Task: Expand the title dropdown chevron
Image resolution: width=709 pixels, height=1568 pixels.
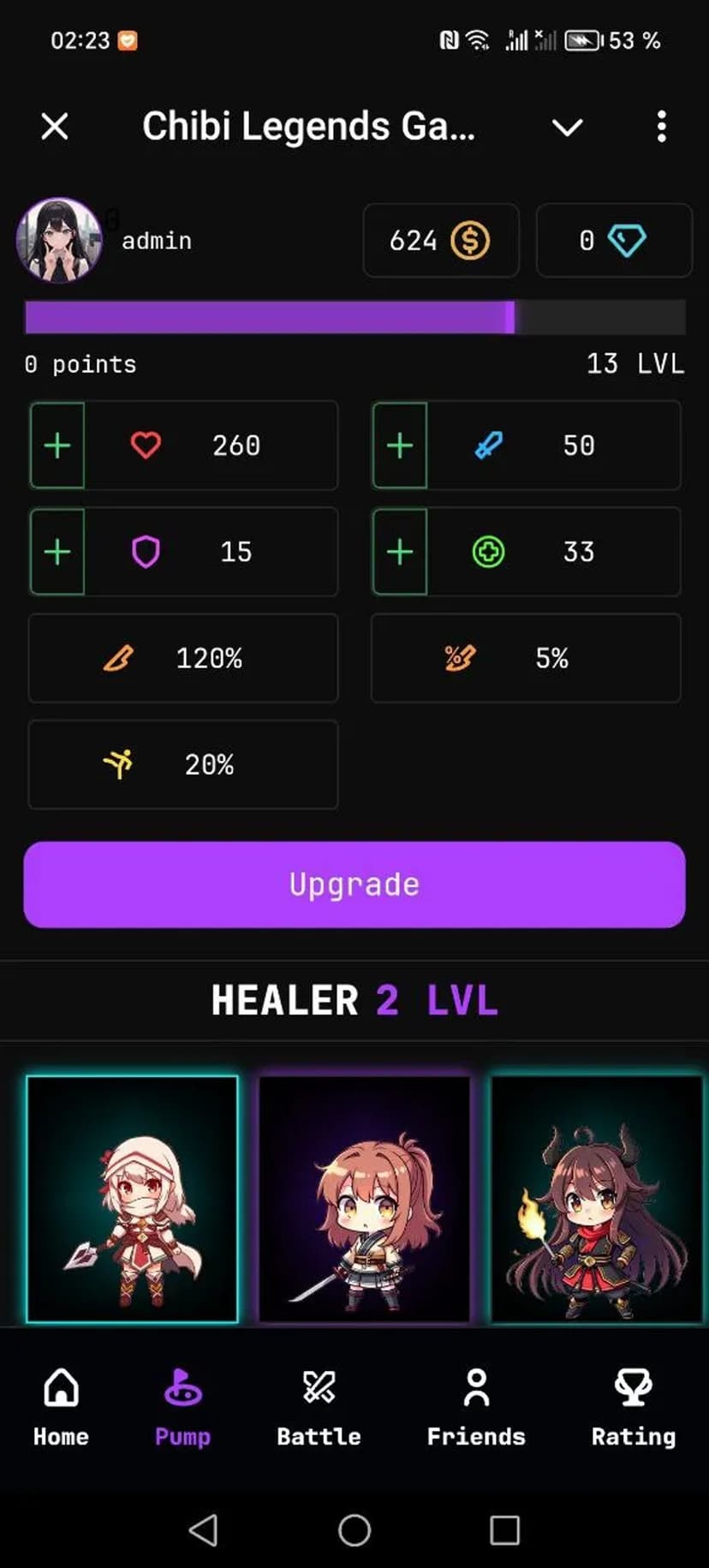Action: tap(567, 128)
